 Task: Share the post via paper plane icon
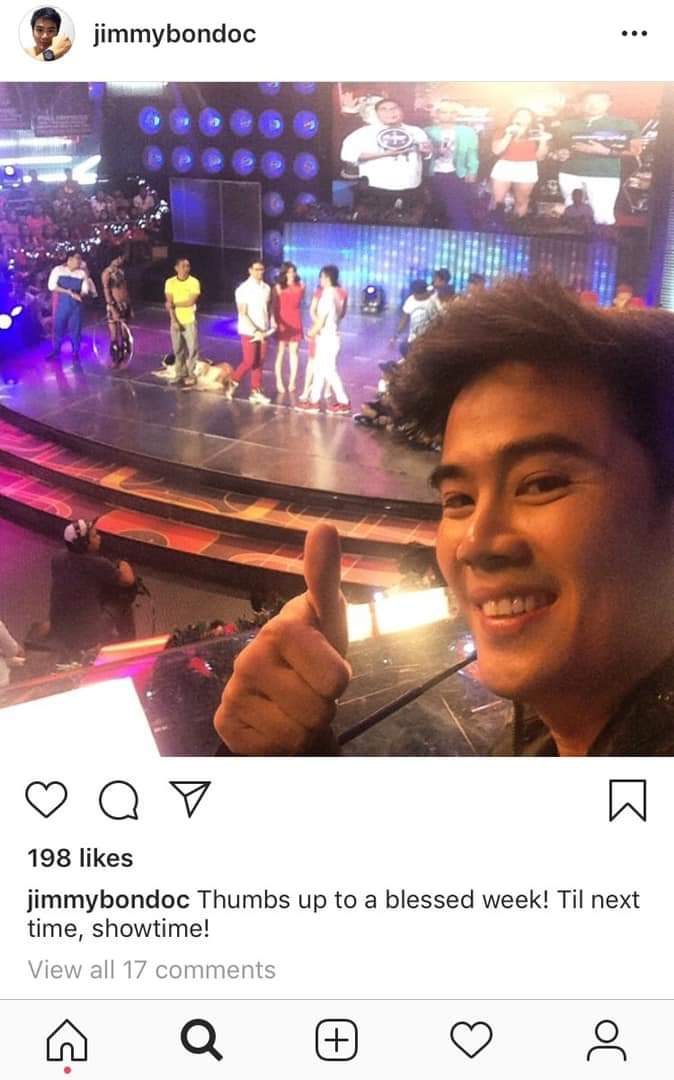[190, 798]
